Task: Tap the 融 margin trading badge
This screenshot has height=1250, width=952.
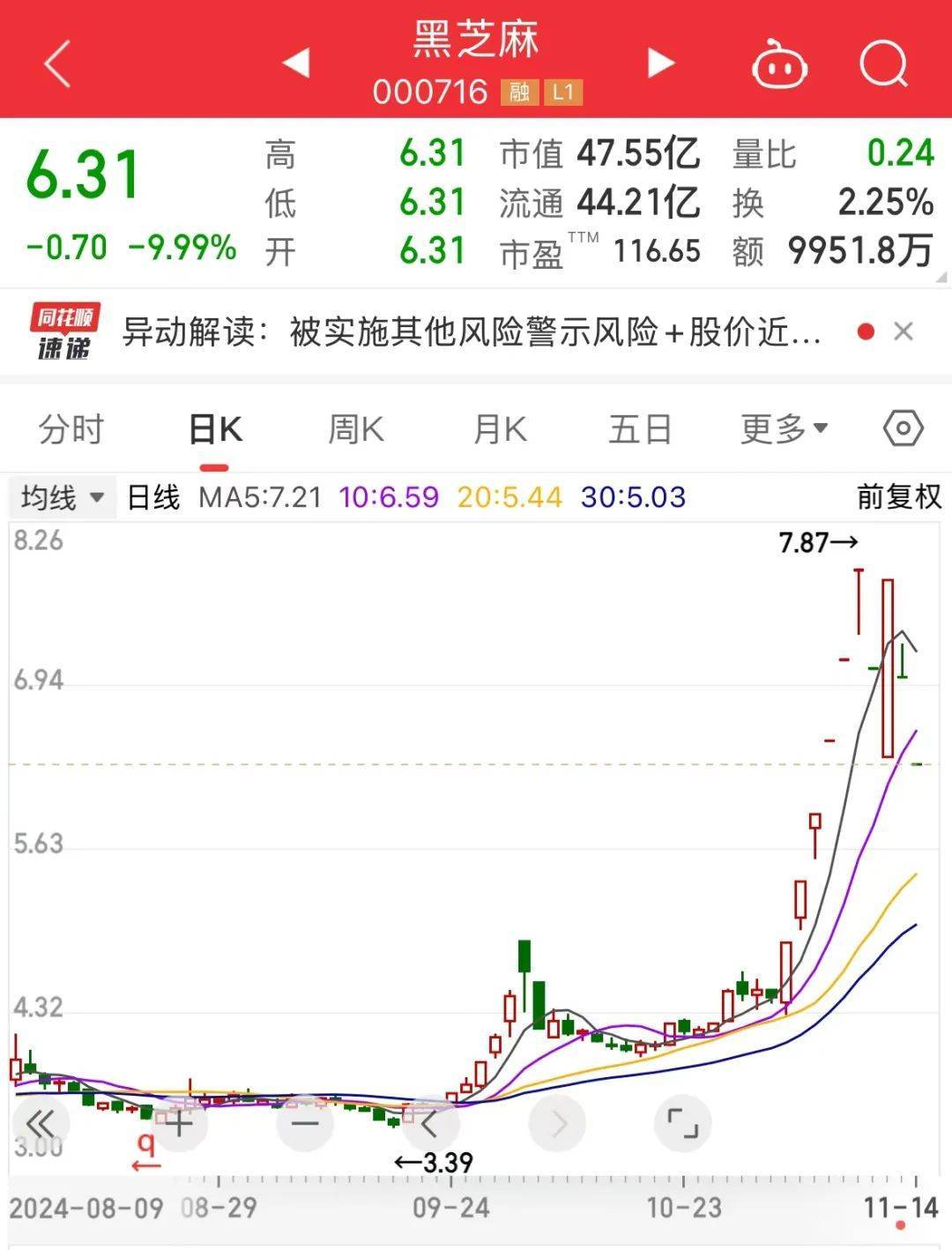Action: pos(521,91)
